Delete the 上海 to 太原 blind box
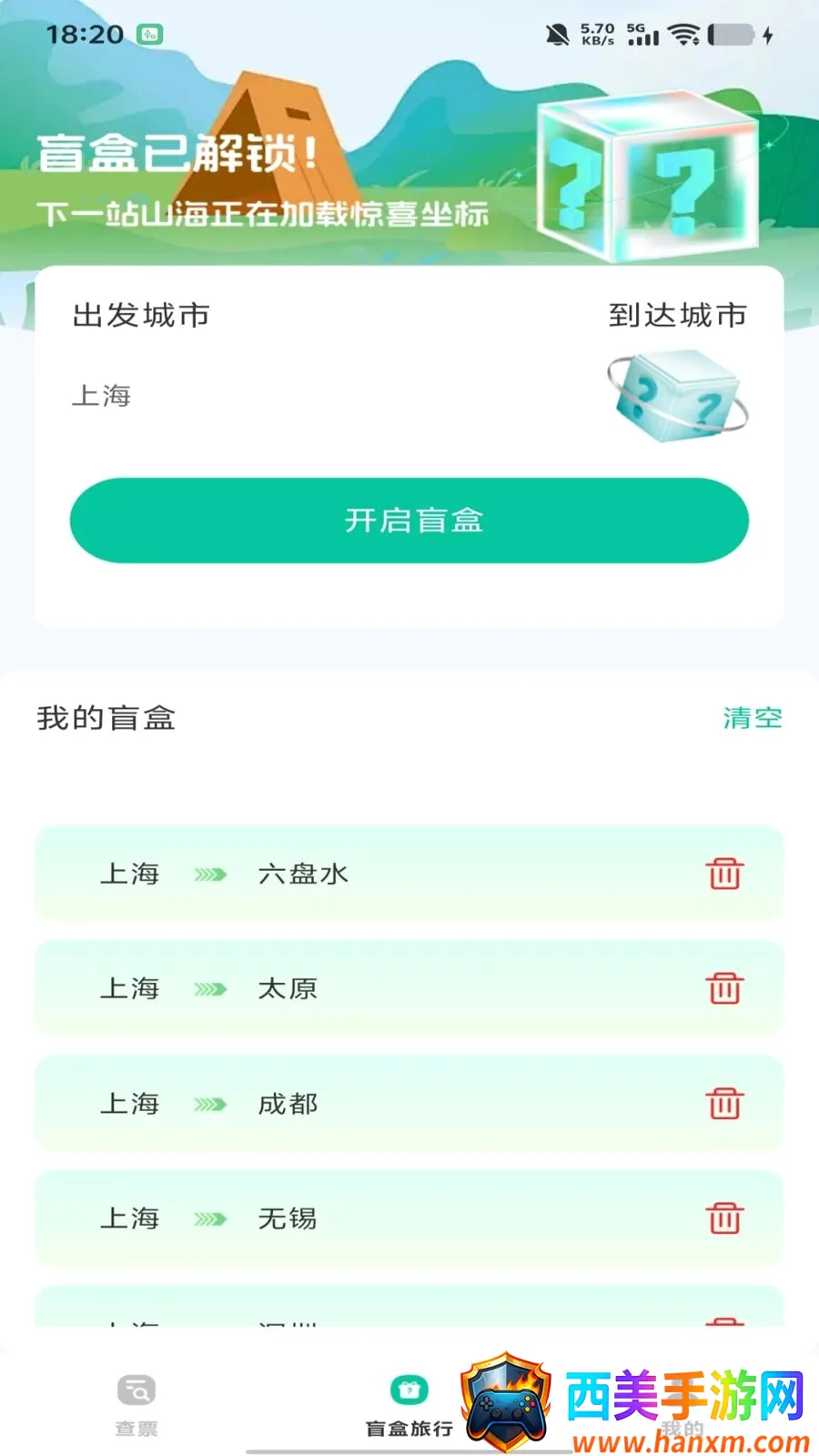The width and height of the screenshot is (819, 1456). 725,988
